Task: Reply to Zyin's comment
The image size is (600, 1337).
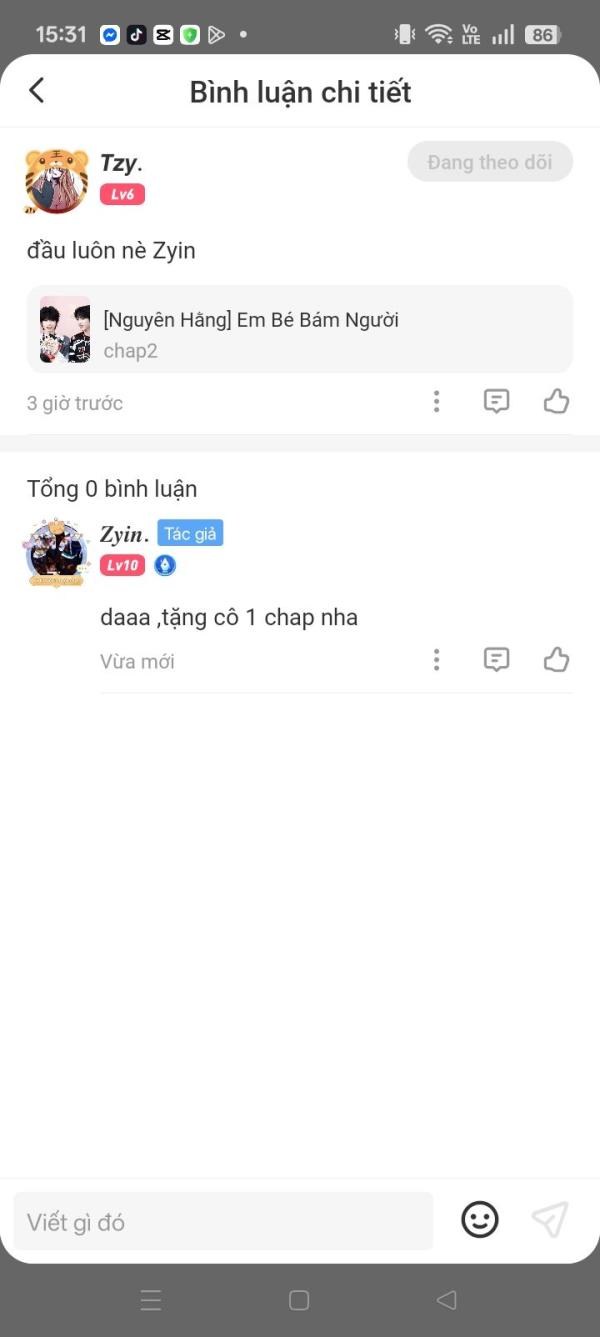Action: [x=496, y=660]
